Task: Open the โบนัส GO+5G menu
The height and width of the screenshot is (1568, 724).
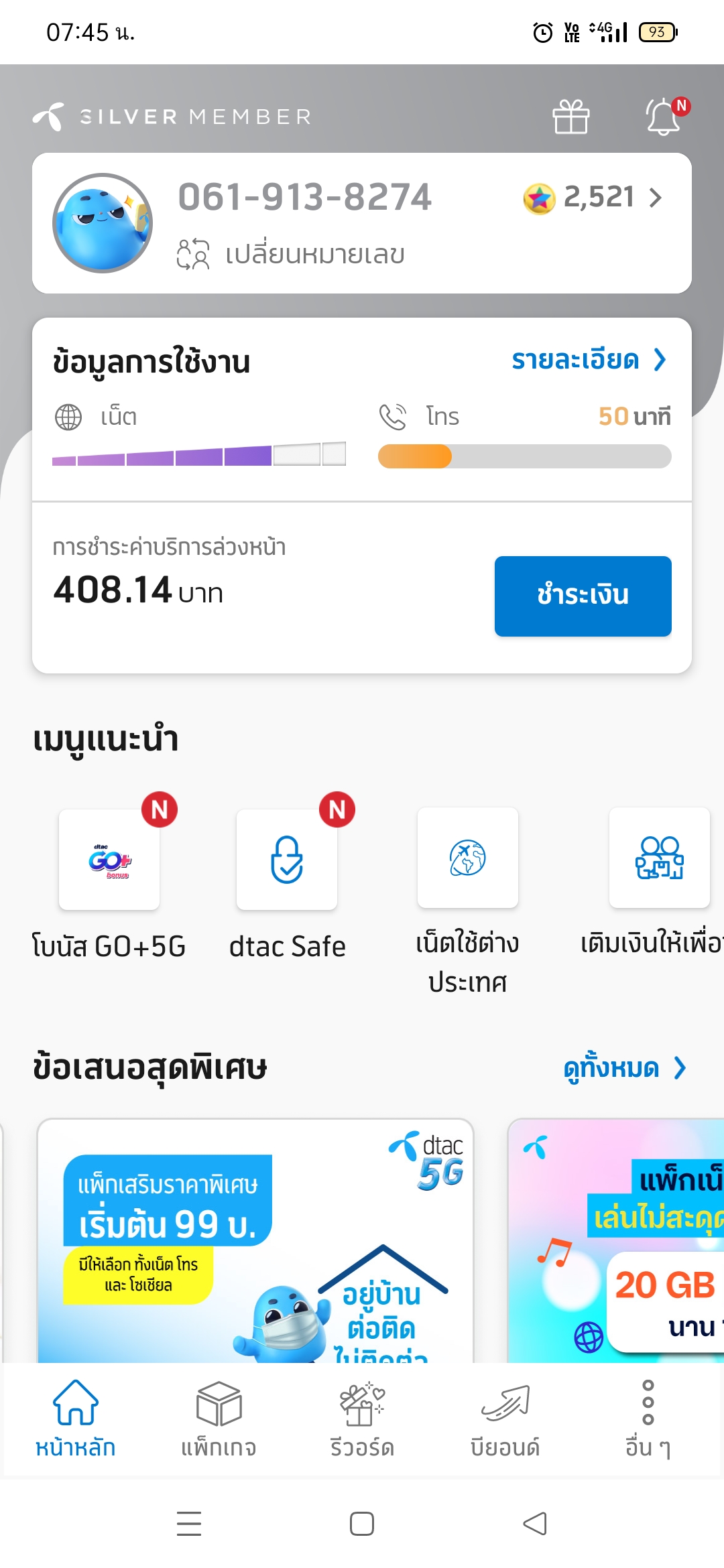Action: [109, 860]
